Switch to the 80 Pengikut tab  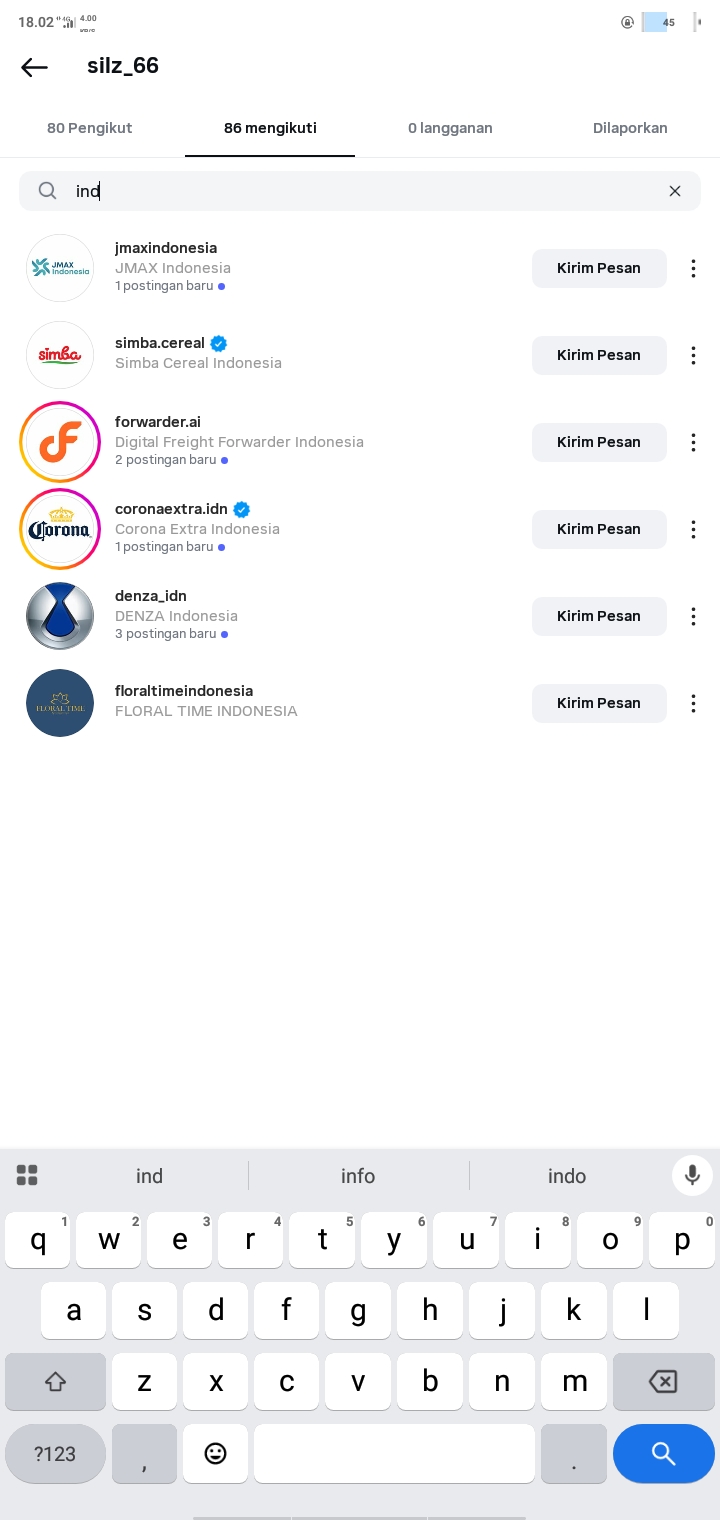coord(90,128)
